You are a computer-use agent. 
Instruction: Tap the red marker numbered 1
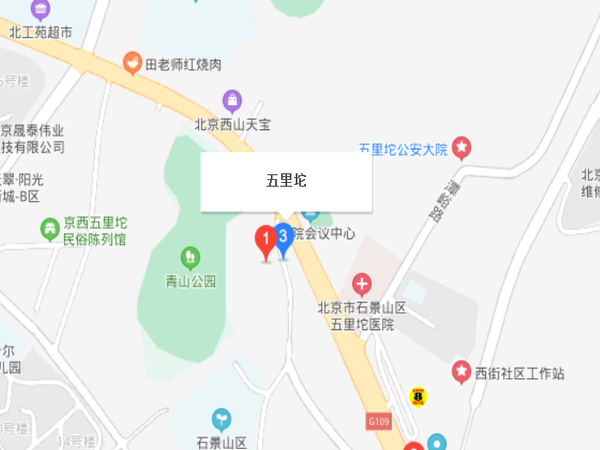pos(265,240)
